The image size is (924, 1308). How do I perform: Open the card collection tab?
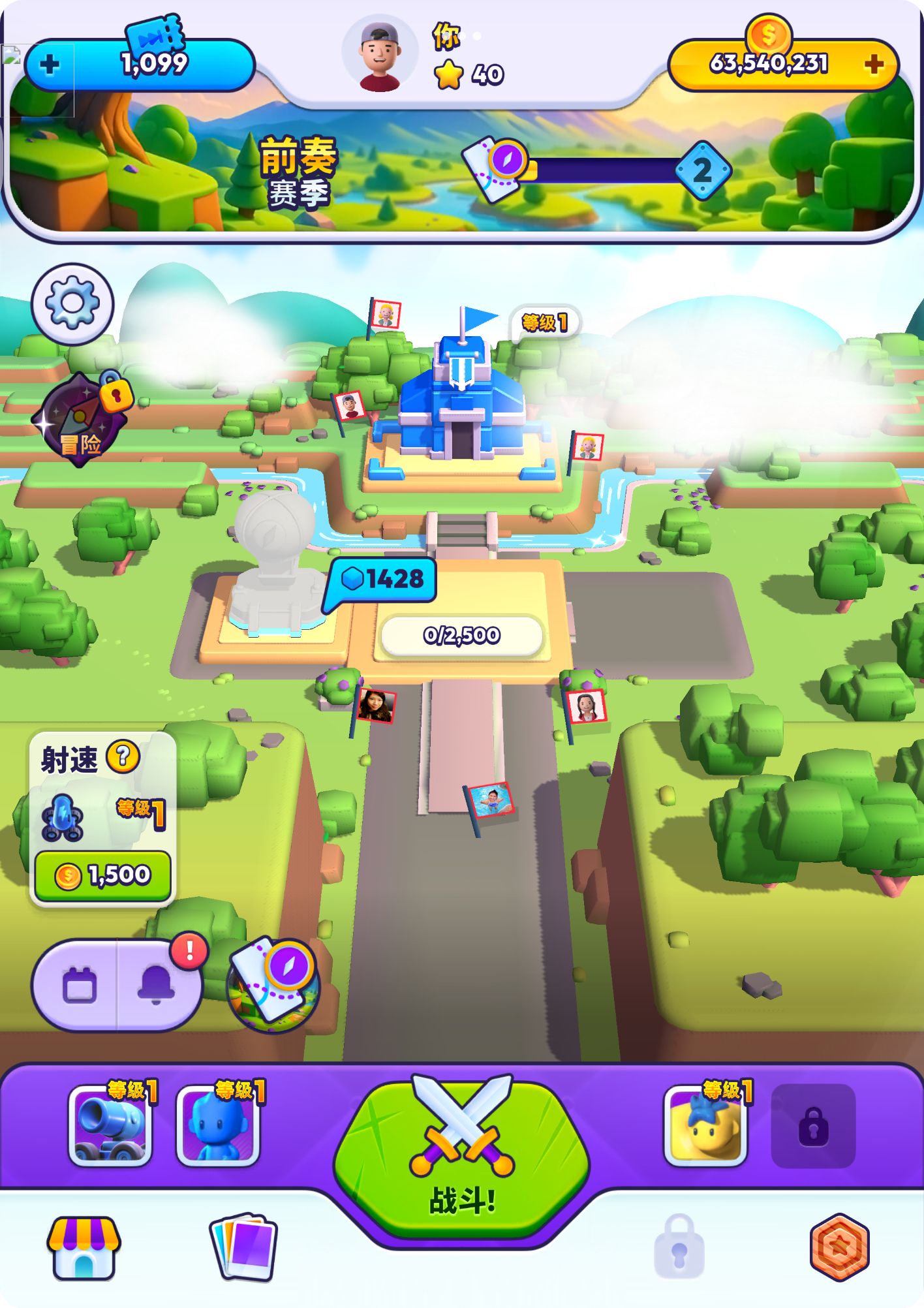[x=243, y=1247]
